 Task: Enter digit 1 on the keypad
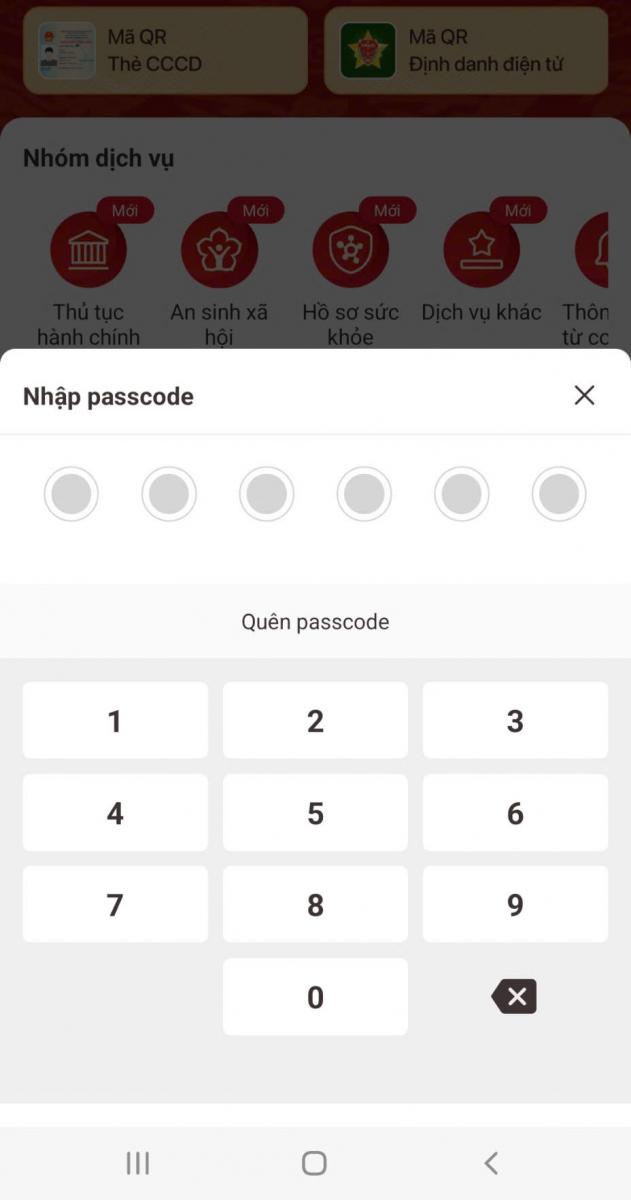tap(115, 720)
